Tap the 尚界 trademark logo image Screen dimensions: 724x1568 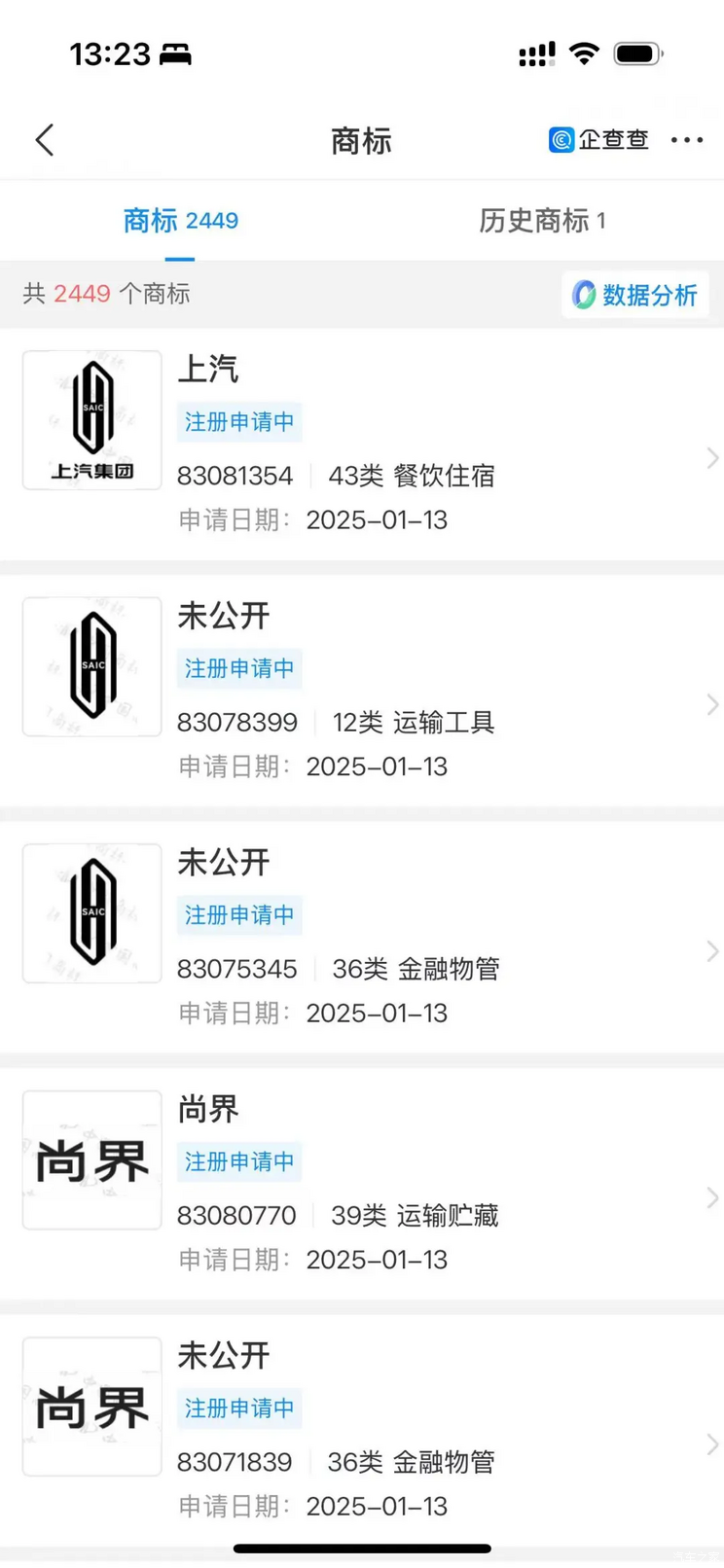coord(91,1159)
